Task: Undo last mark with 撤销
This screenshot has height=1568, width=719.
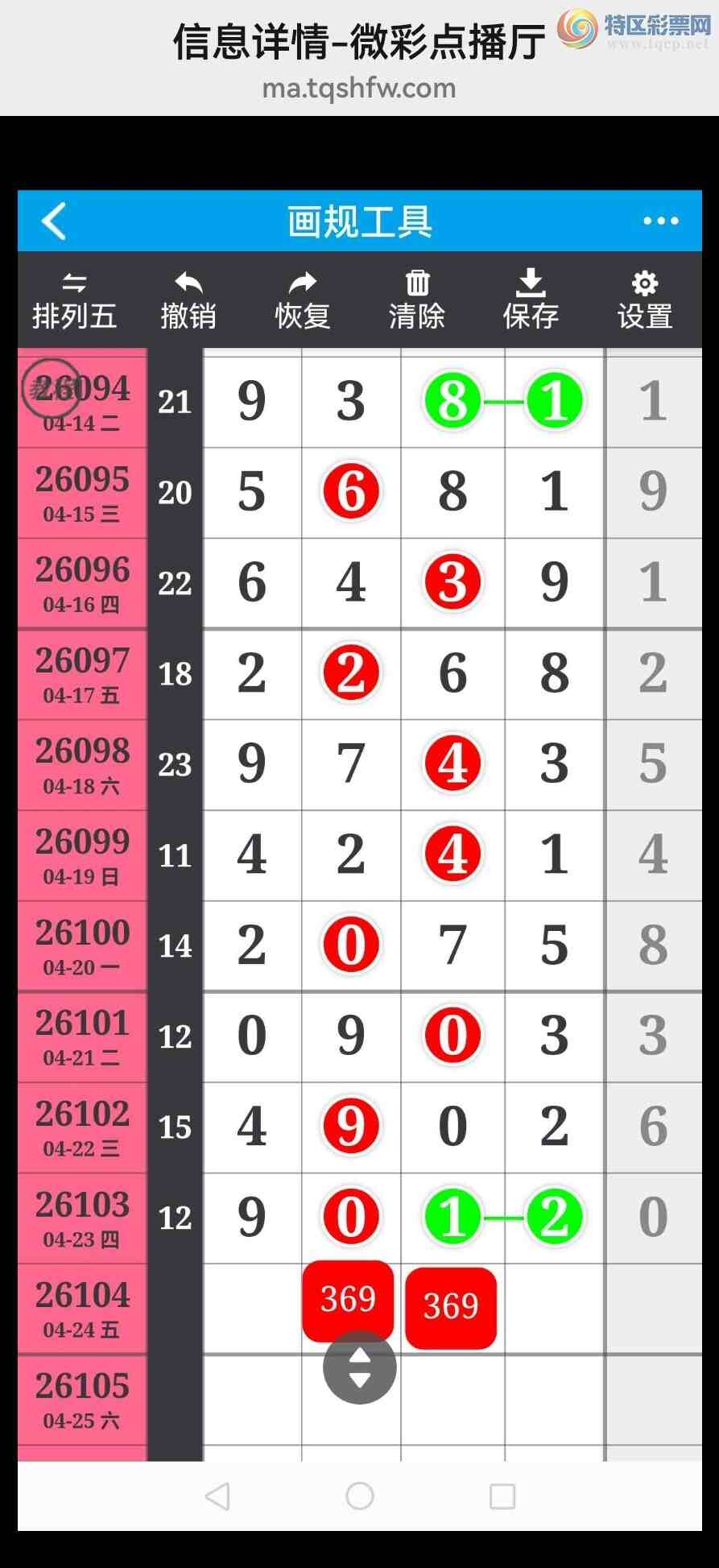Action: [188, 301]
